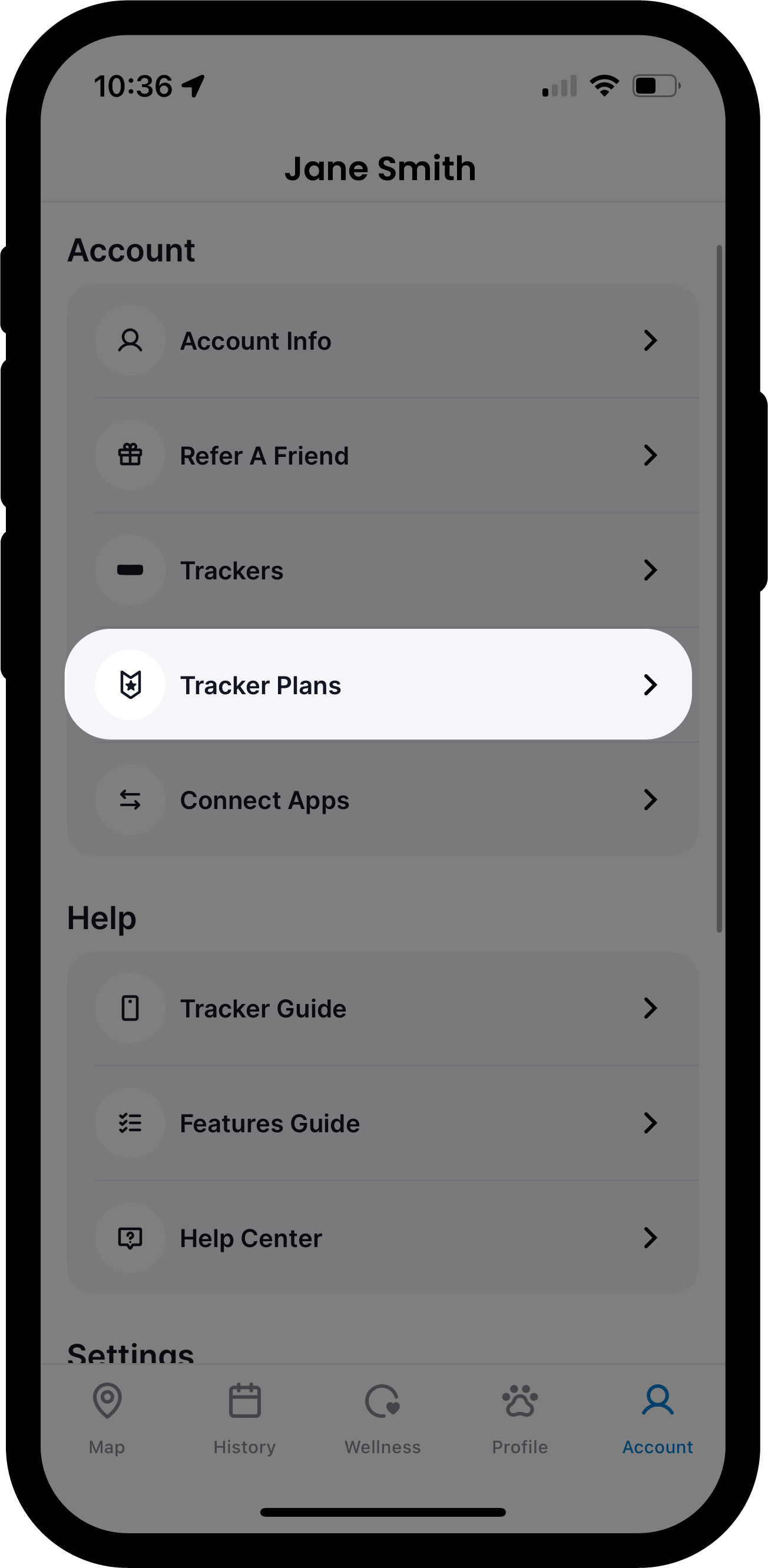Switch to the Map tab
This screenshot has width=768, height=1568.
(107, 1419)
